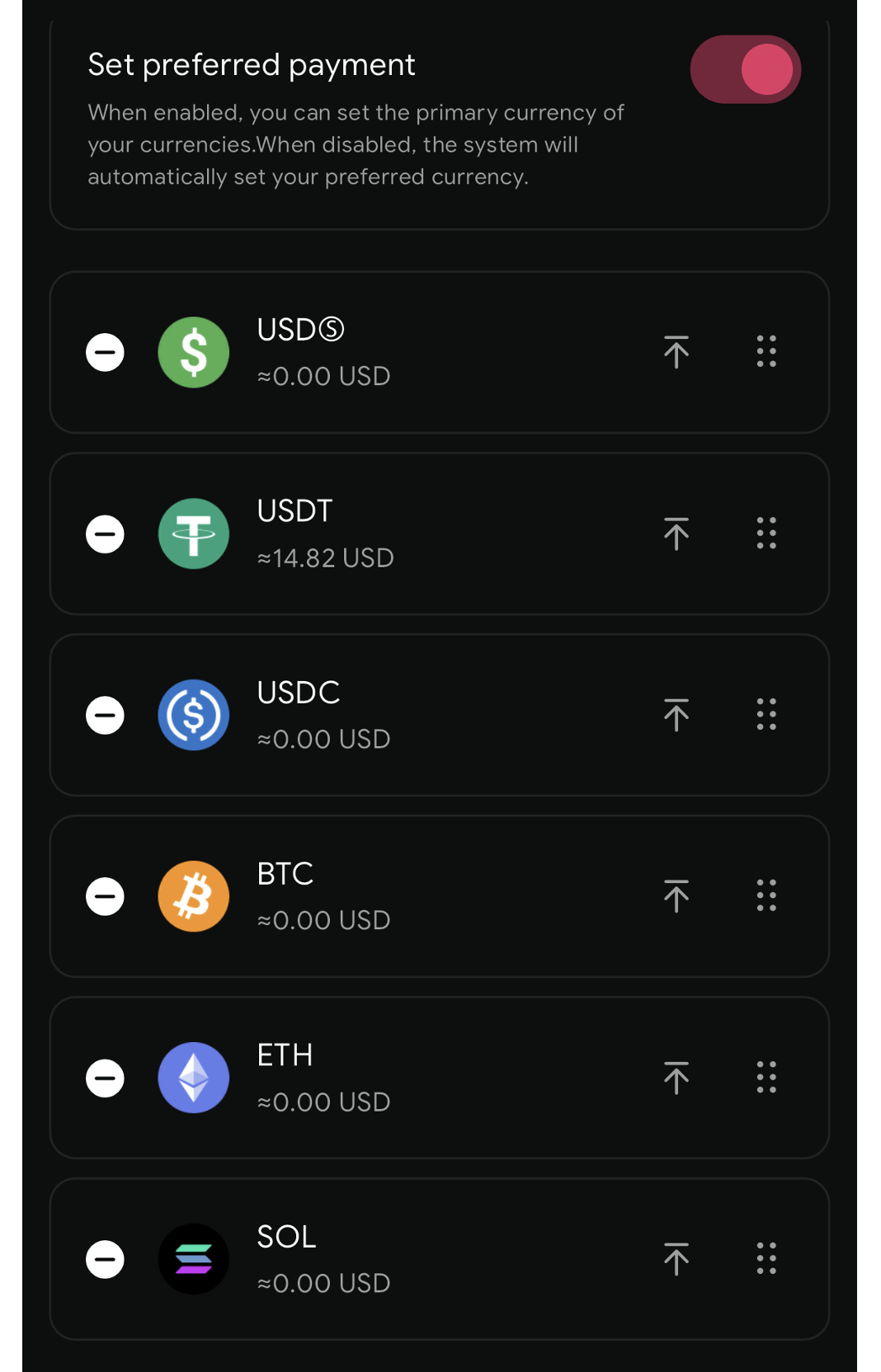Viewport: 881px width, 1372px height.
Task: Remove ETH from the currency list
Action: (x=106, y=1078)
